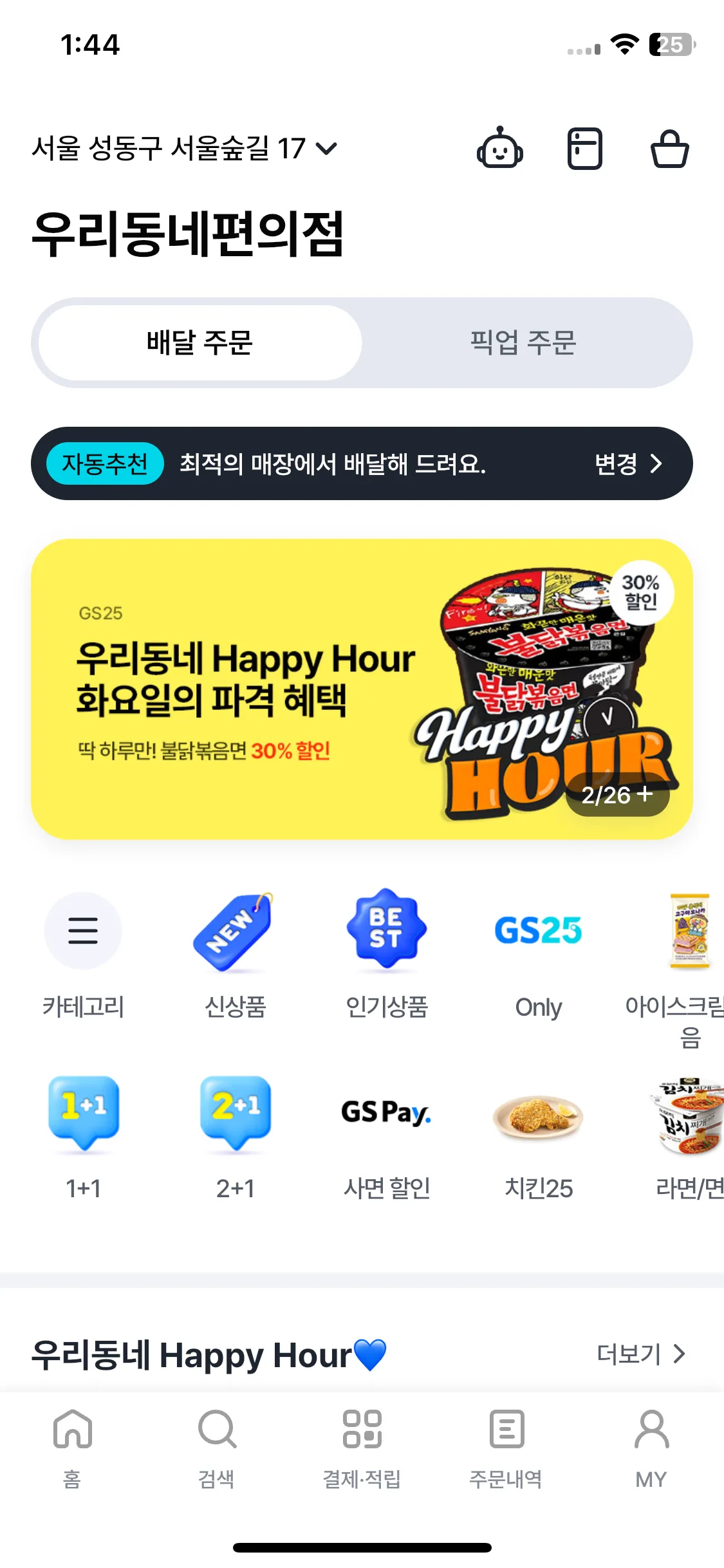Open the refrigerator storage icon

[584, 149]
